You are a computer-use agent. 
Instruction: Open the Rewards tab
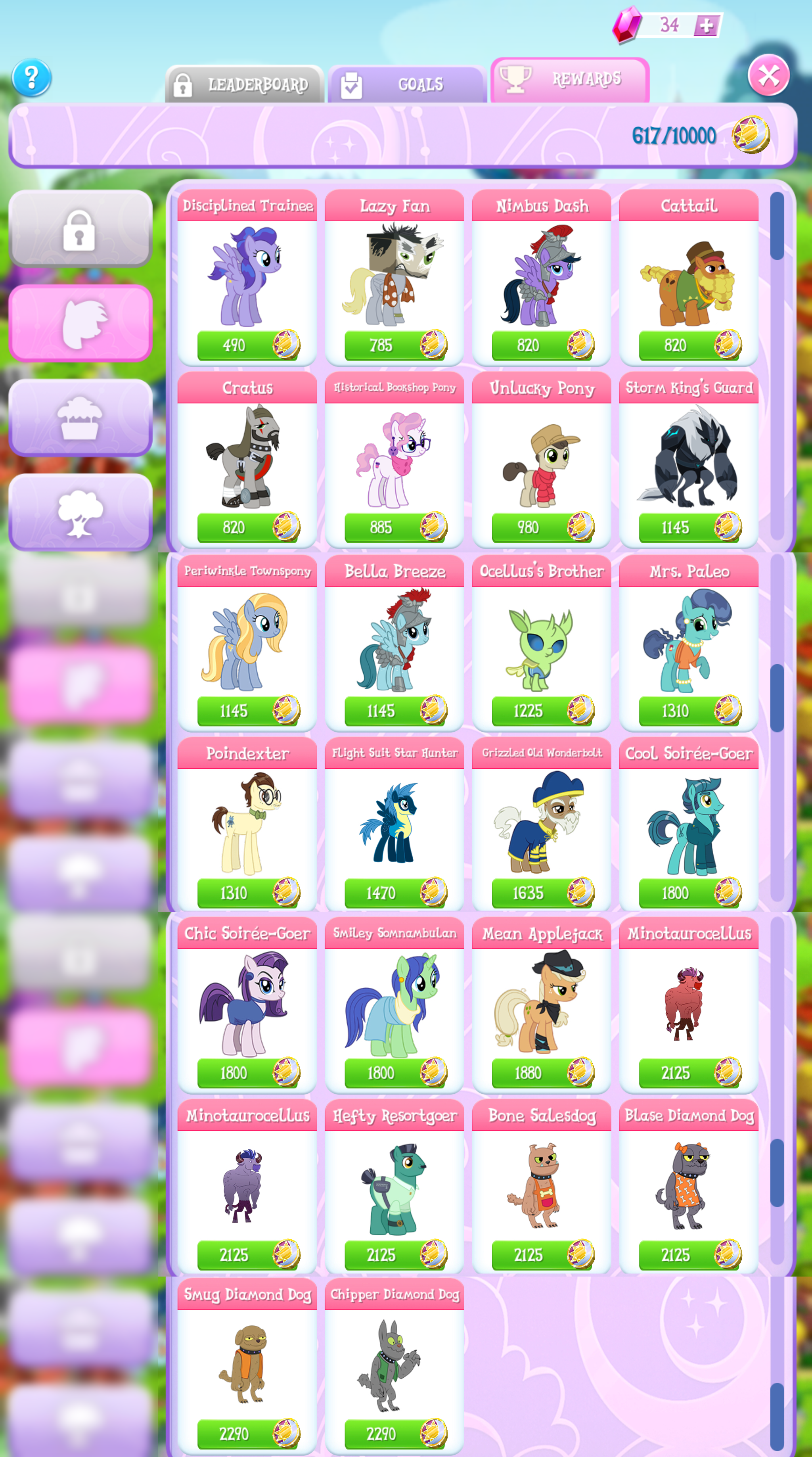[569, 80]
